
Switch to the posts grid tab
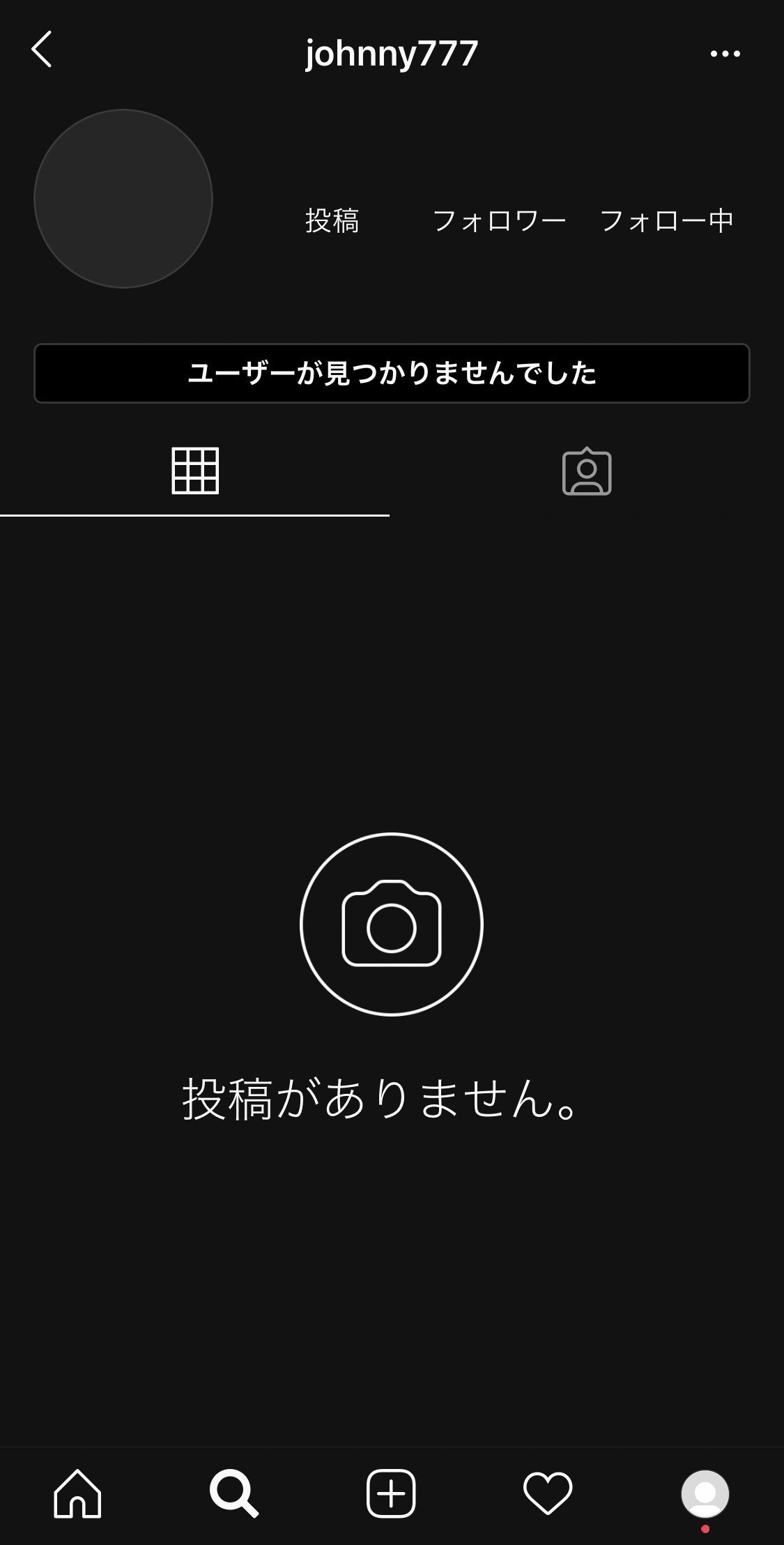point(195,471)
